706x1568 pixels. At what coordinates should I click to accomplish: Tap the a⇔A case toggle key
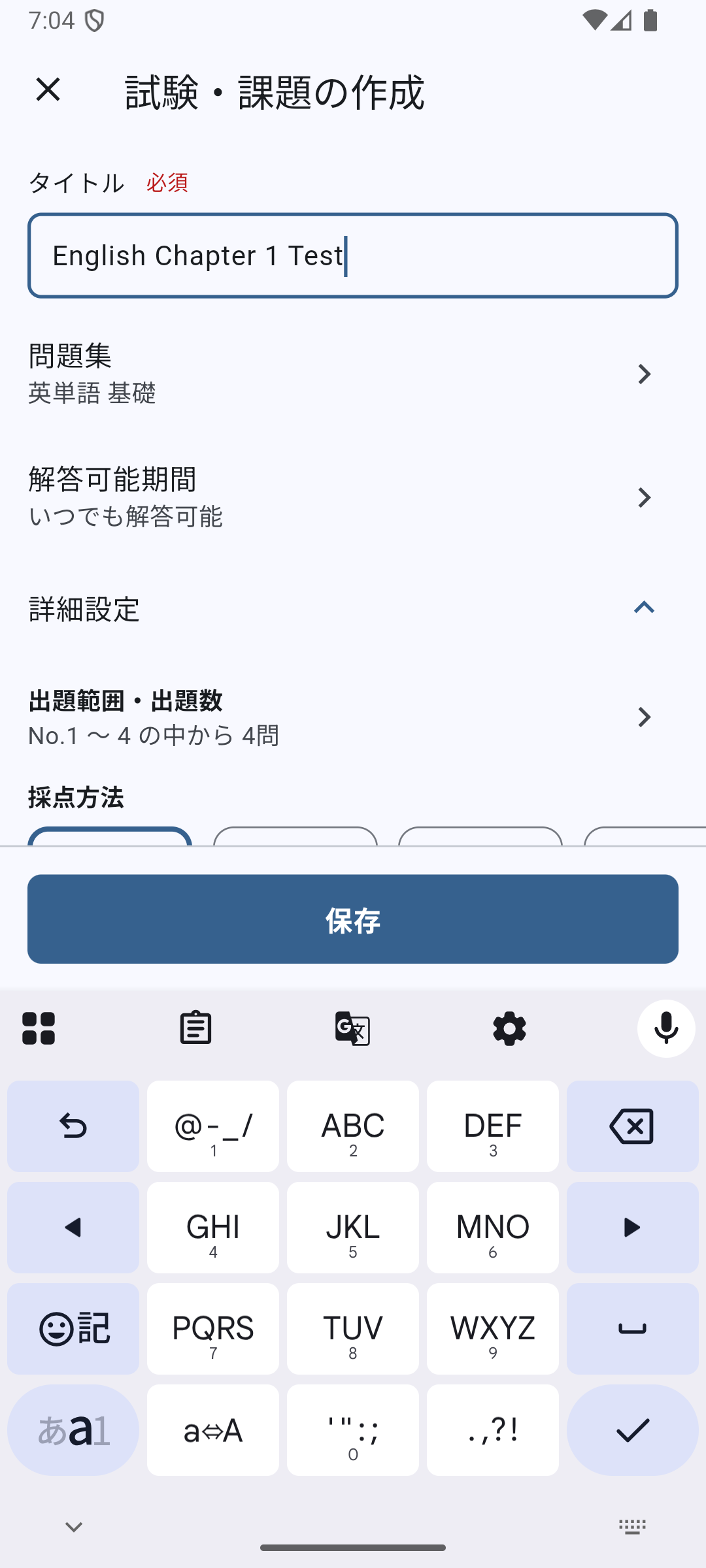(x=213, y=1430)
